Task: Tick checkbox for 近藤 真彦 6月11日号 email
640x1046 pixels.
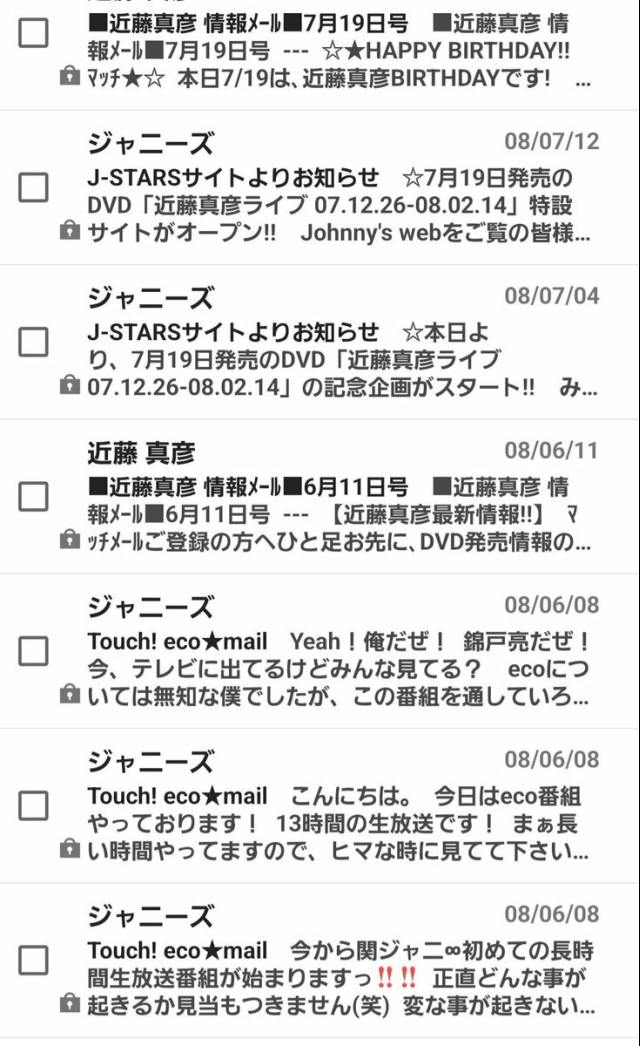Action: [x=33, y=496]
